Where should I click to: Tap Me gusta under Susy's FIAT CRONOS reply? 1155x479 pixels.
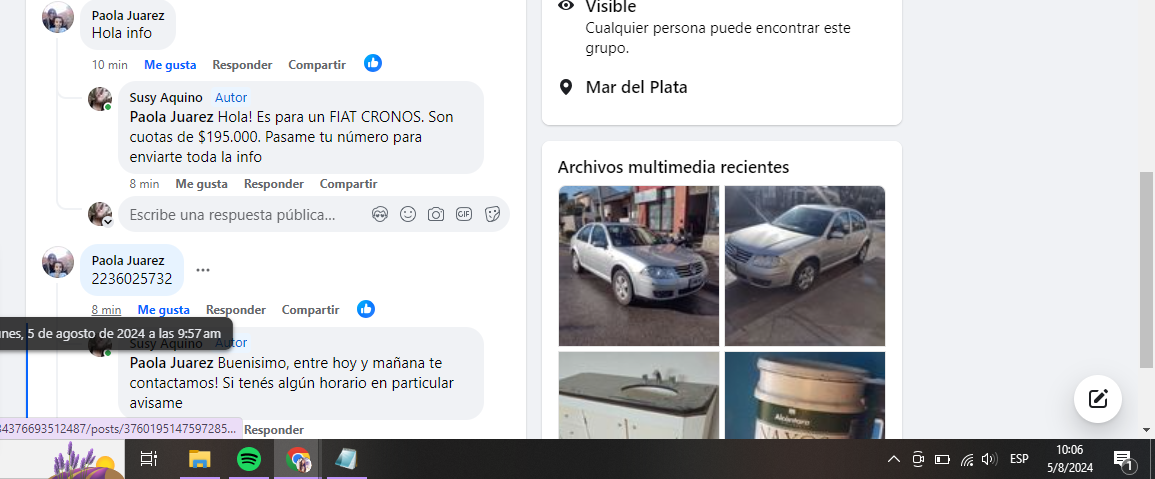coord(201,184)
